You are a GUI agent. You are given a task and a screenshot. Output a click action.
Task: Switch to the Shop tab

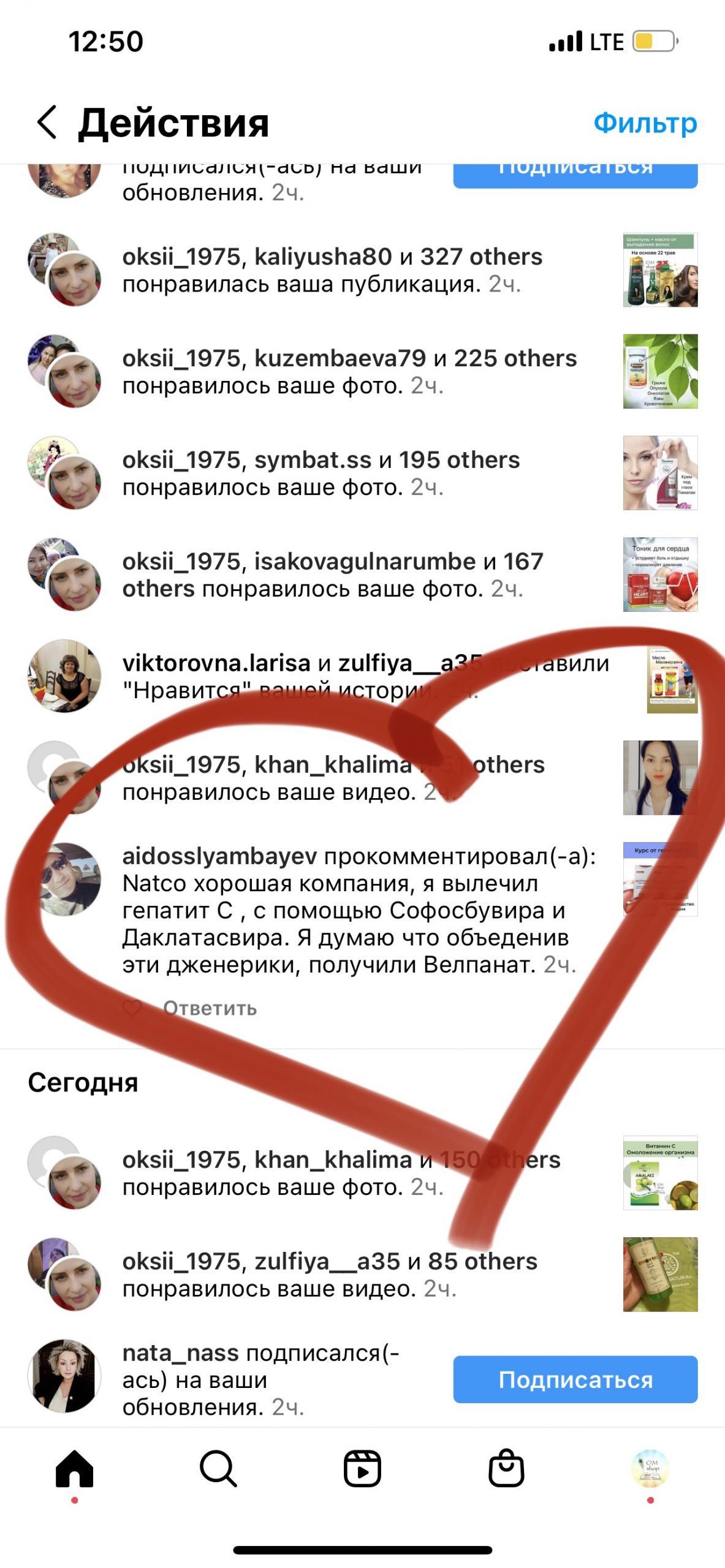[x=506, y=1469]
